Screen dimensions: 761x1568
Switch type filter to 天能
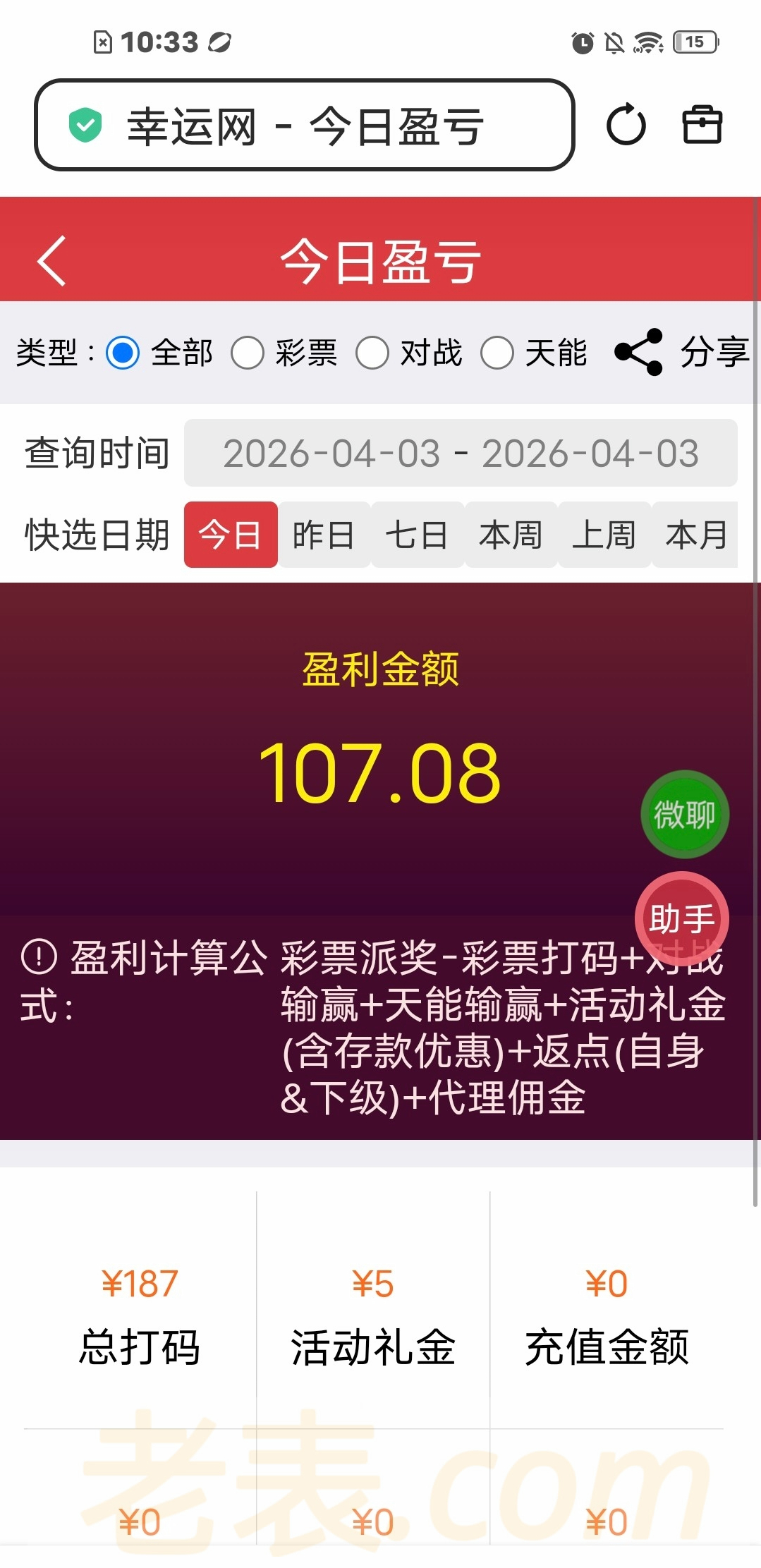(498, 353)
